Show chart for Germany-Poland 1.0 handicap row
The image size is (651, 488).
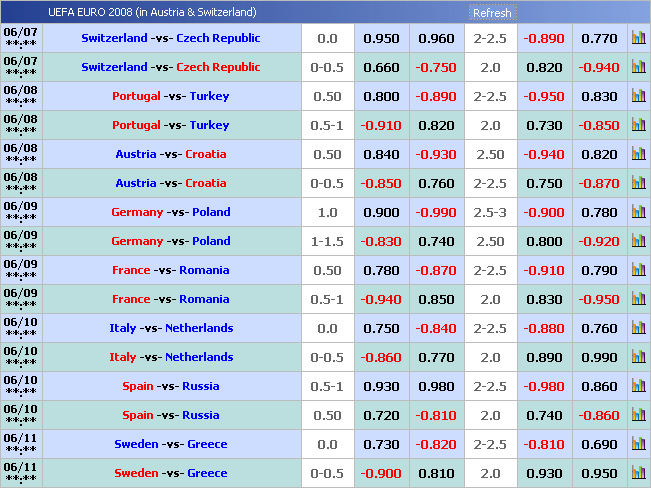pyautogui.click(x=638, y=212)
